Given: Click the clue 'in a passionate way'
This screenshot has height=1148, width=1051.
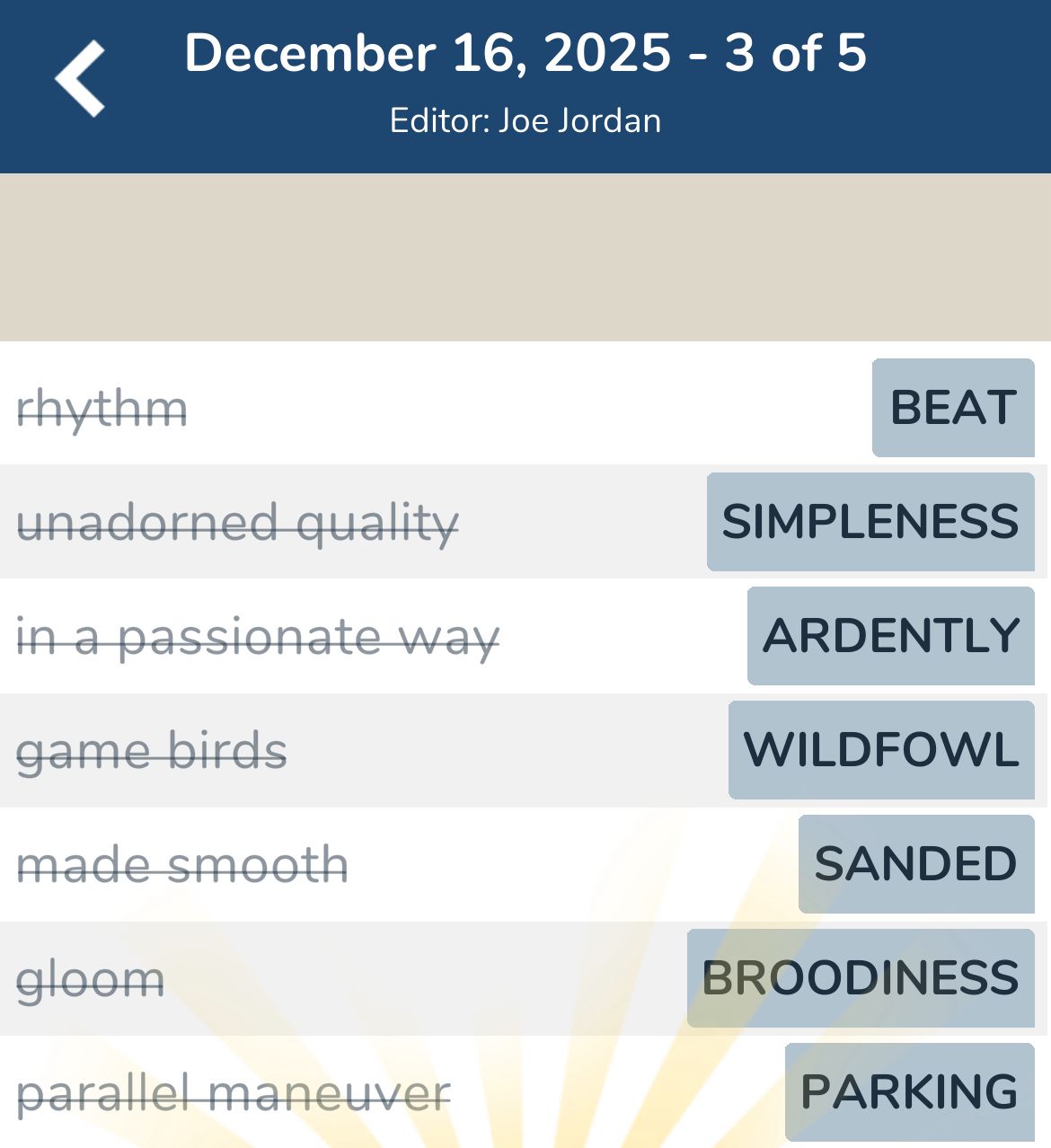Looking at the screenshot, I should (258, 638).
